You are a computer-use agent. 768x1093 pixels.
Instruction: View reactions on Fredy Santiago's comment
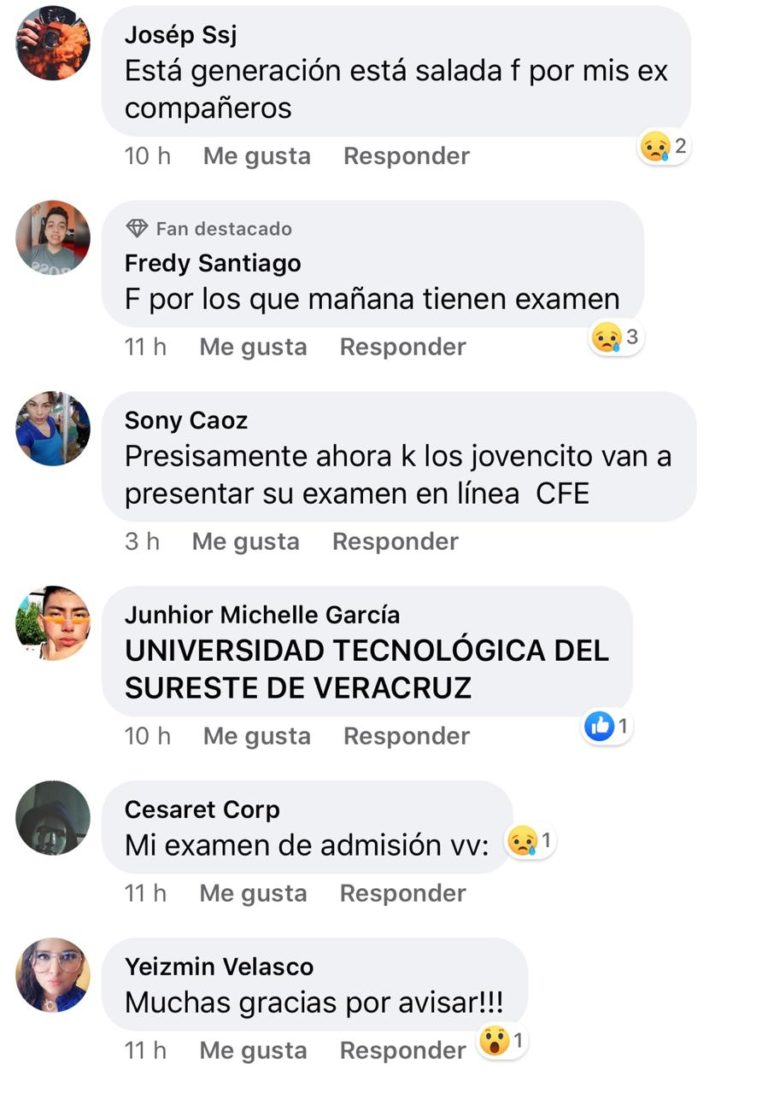[615, 339]
